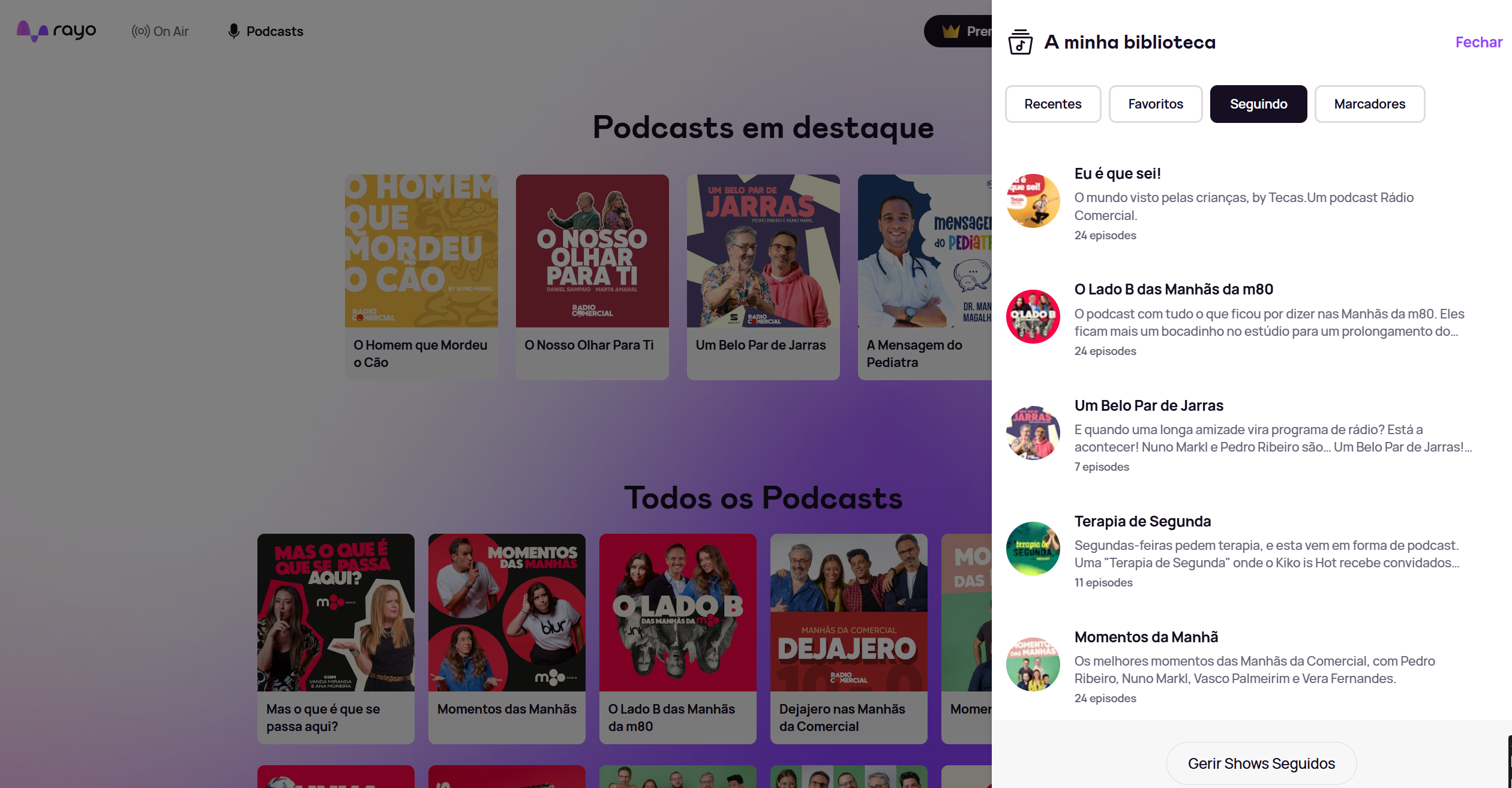1512x788 pixels.
Task: Open the Momentos da Manhã show
Action: pyautogui.click(x=1145, y=637)
